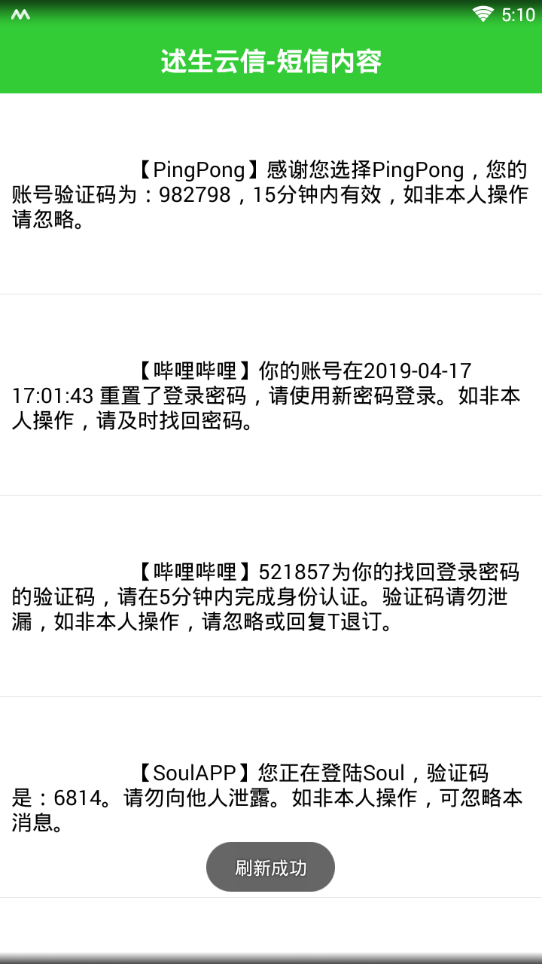Open the 哔哩哔哩 password reset notice message
The height and width of the screenshot is (964, 542).
pyautogui.click(x=271, y=395)
